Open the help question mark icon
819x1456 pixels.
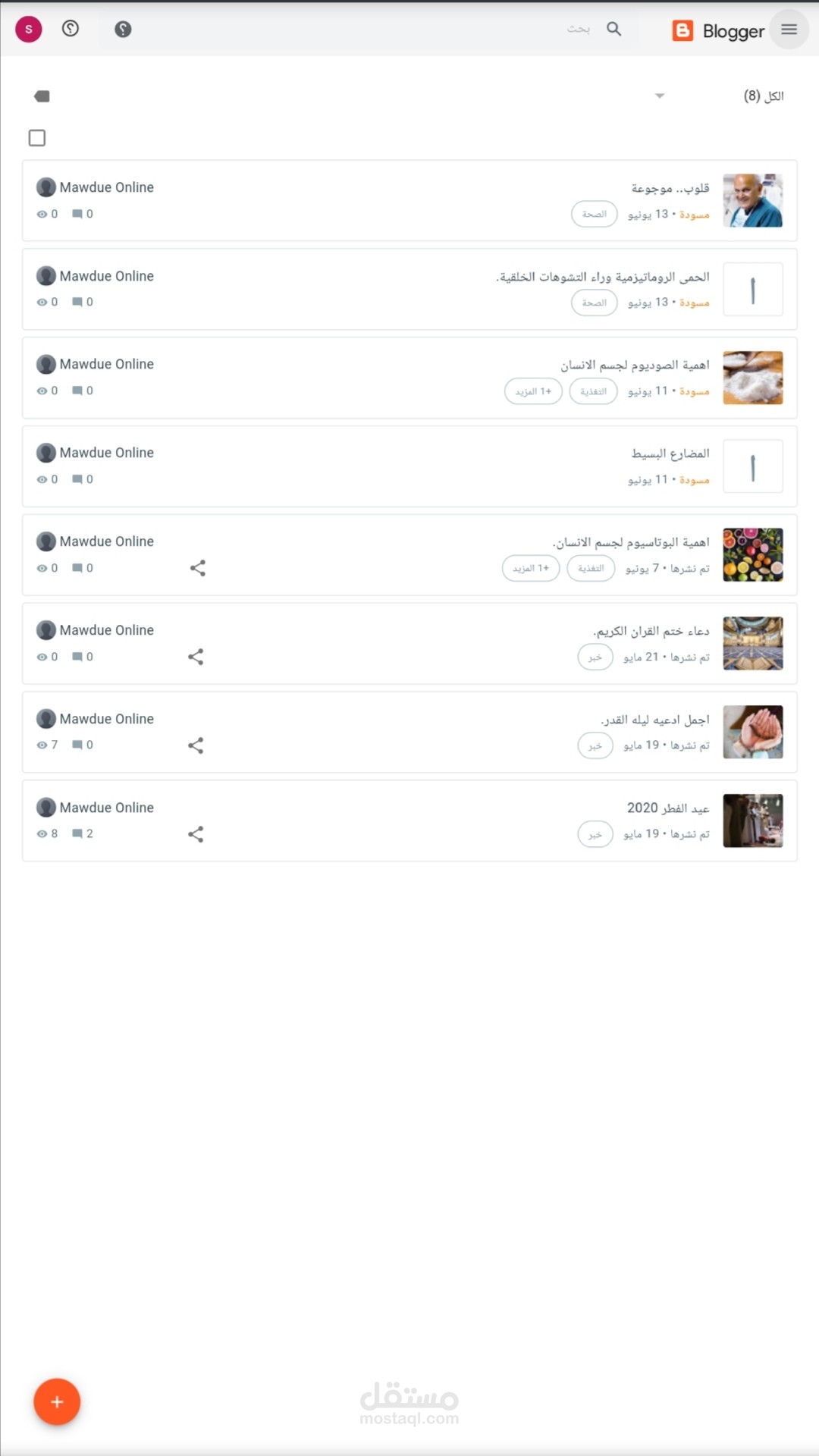pos(123,29)
